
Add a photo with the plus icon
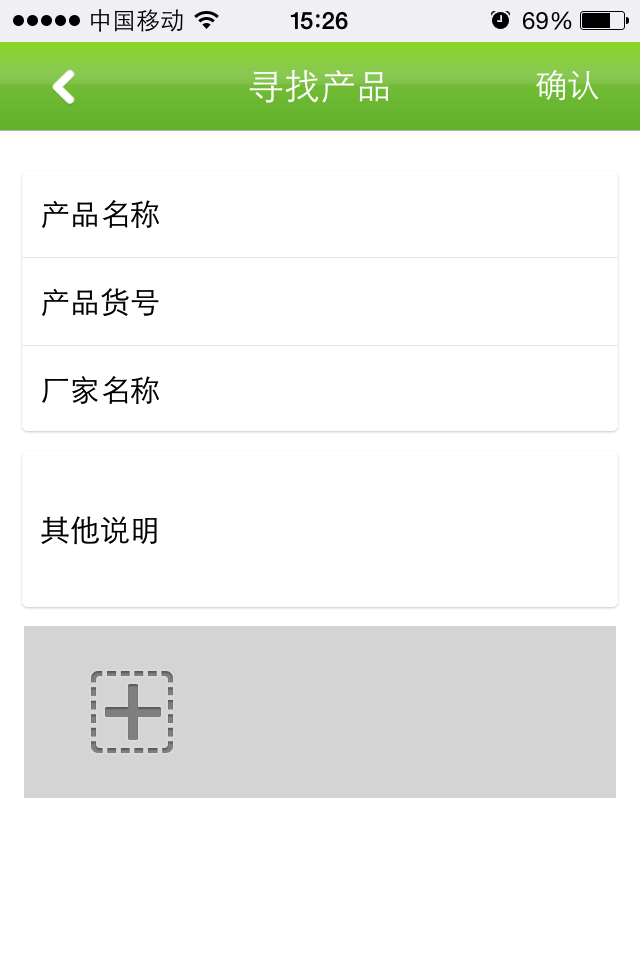tap(132, 712)
